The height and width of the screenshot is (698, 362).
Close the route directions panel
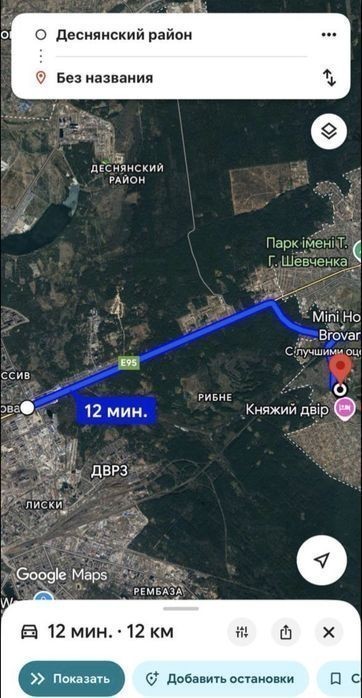pos(329,632)
